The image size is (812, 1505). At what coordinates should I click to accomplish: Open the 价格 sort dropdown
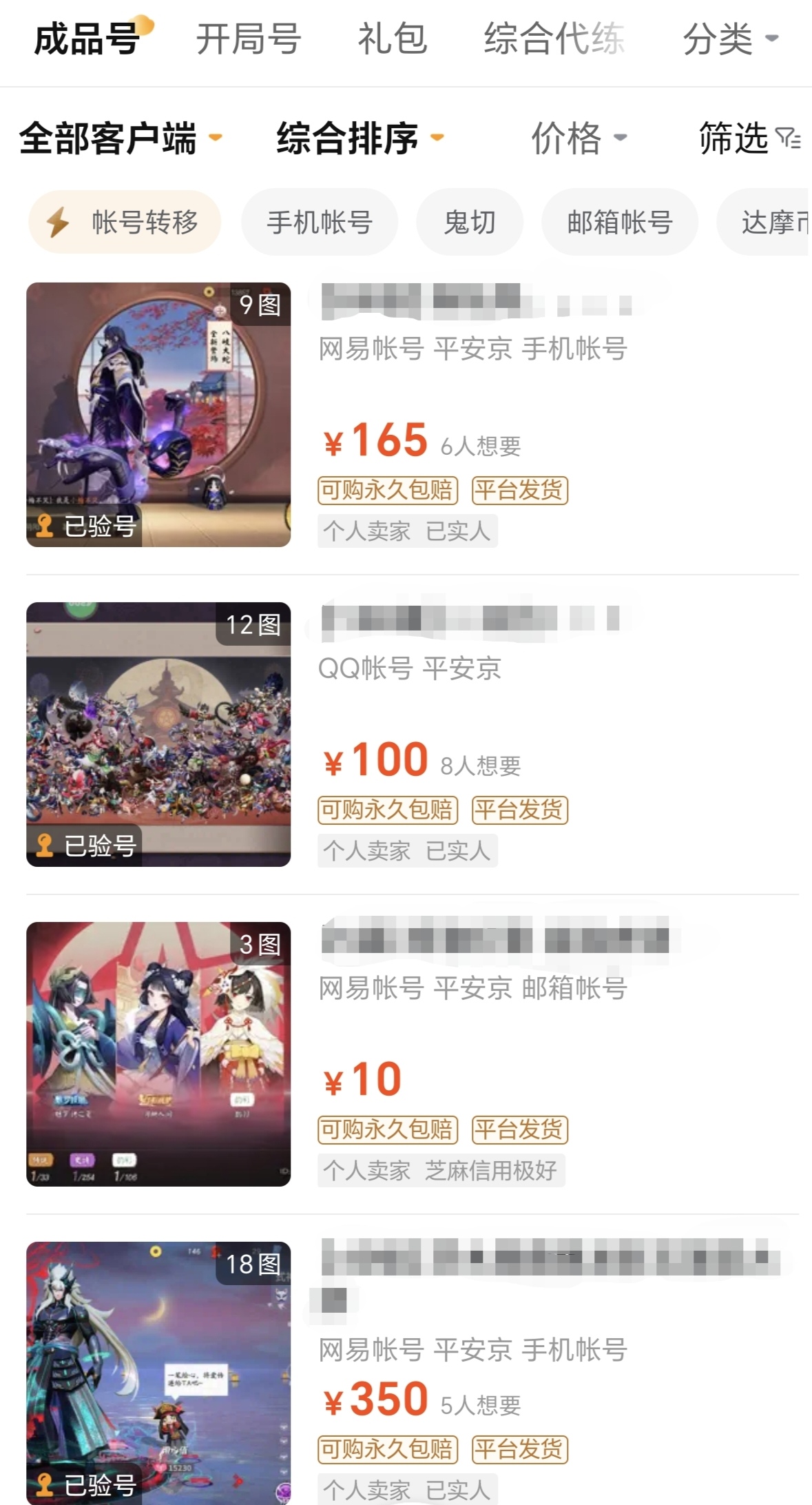tap(578, 138)
